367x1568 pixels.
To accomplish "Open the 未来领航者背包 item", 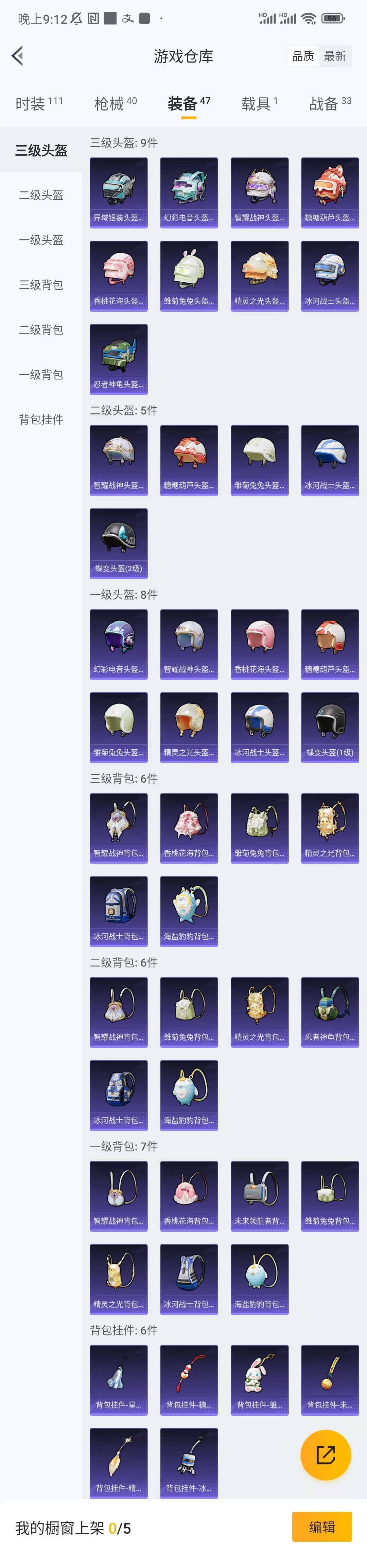I will coord(259,1195).
